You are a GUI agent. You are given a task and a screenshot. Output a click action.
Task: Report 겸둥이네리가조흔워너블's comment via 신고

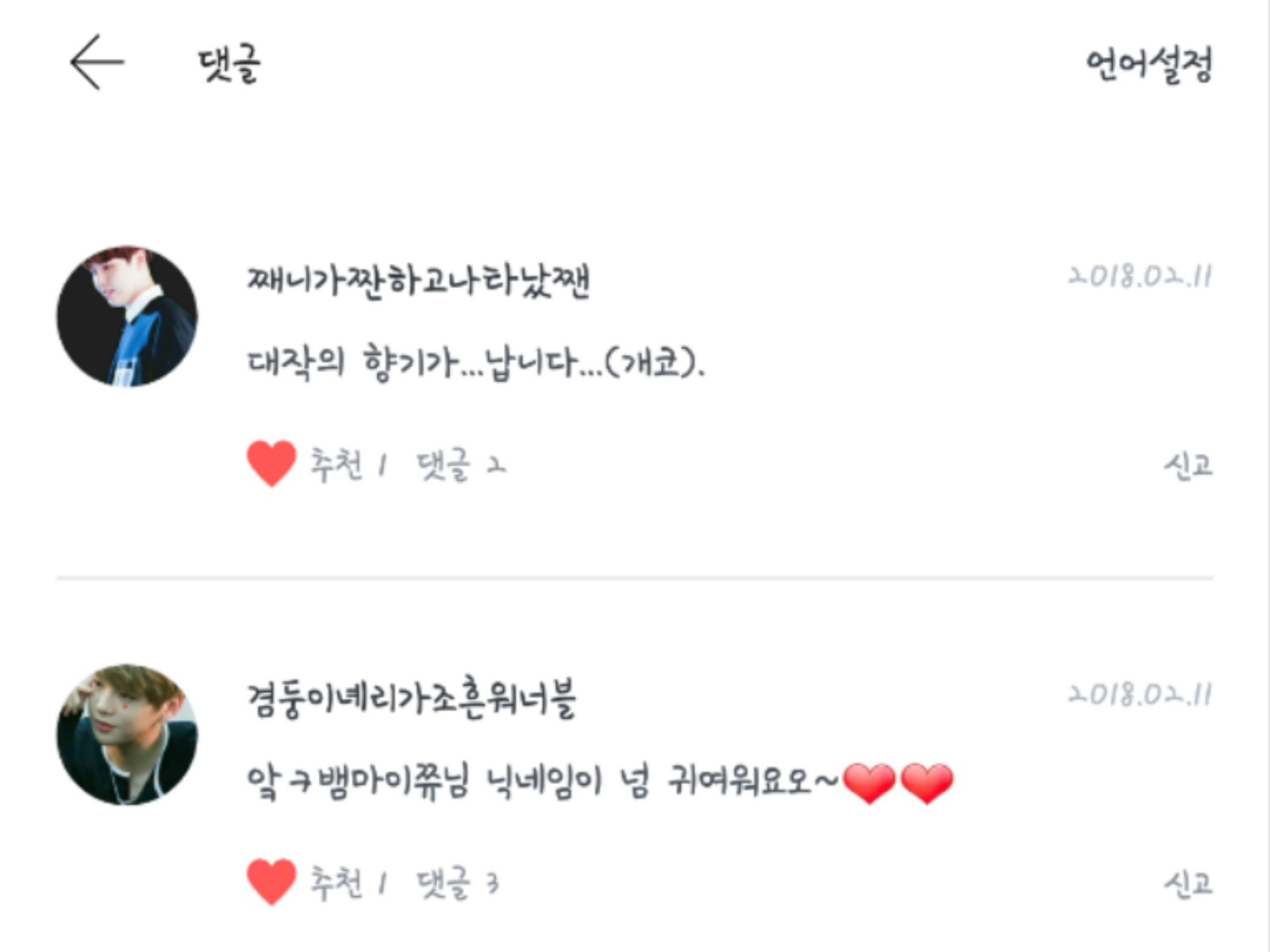click(x=1188, y=883)
